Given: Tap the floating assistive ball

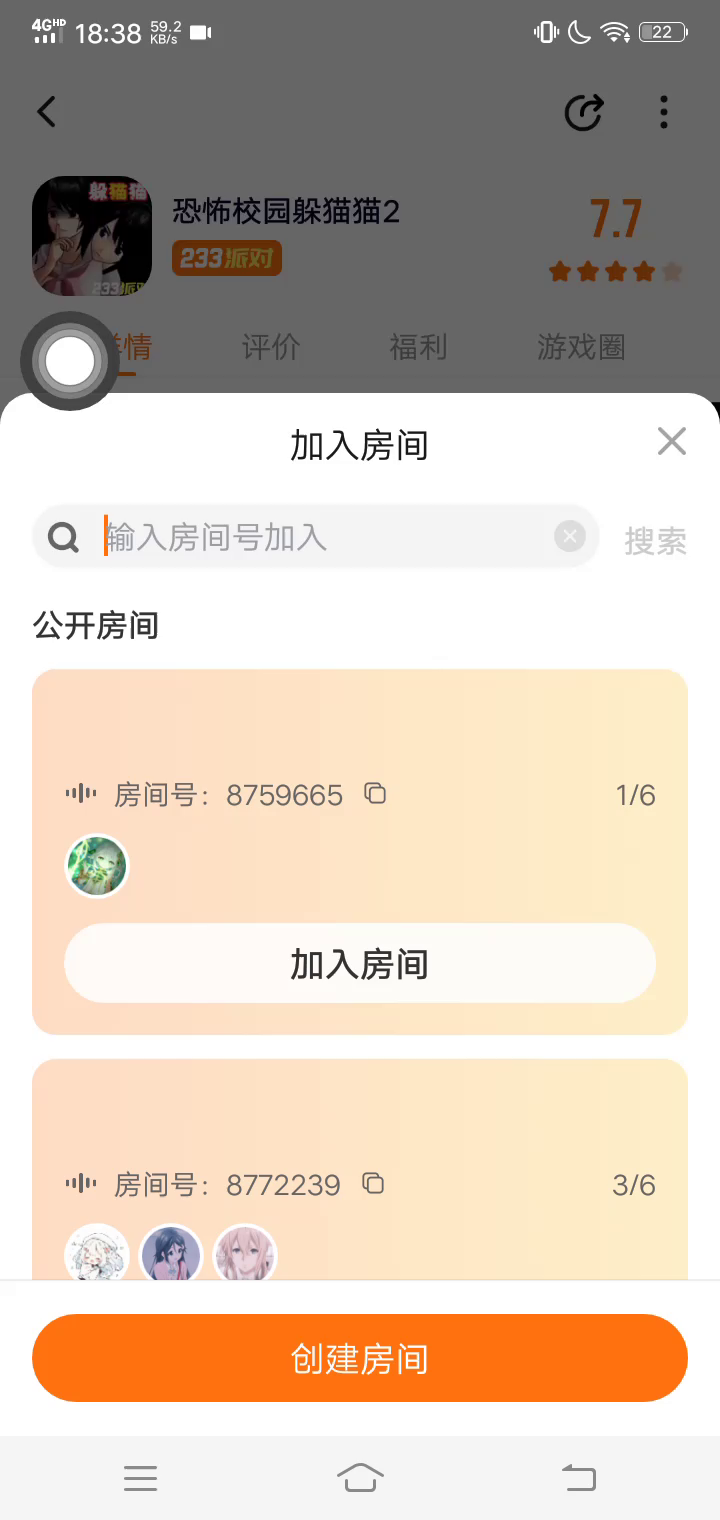Looking at the screenshot, I should pos(70,362).
